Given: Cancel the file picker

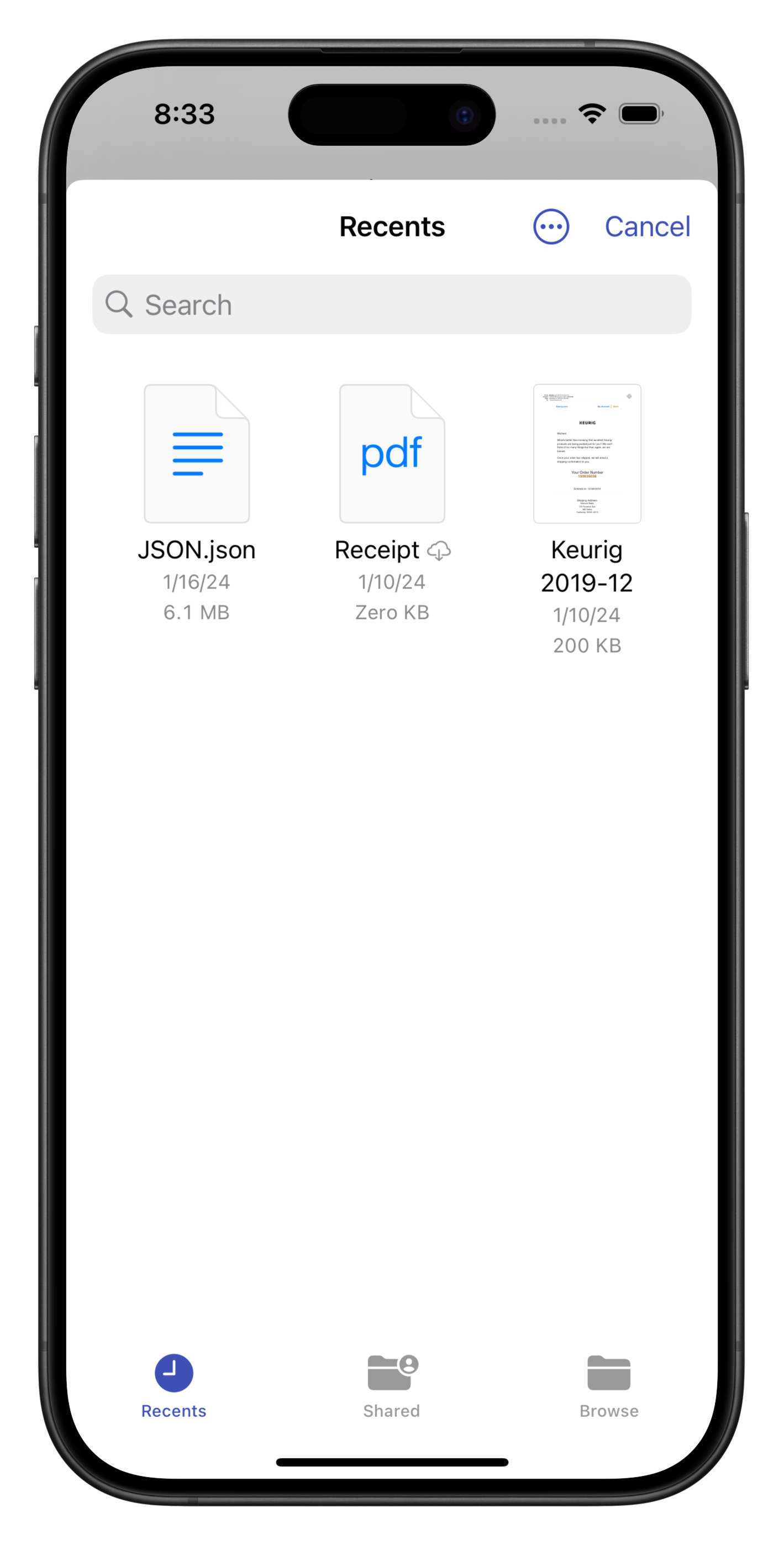Looking at the screenshot, I should coord(646,227).
